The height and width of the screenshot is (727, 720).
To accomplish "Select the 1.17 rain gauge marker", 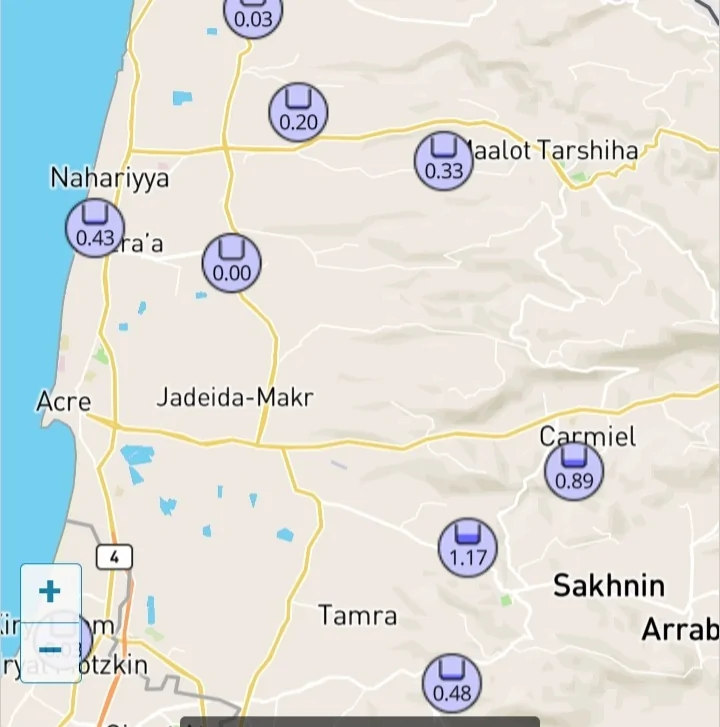I will pos(468,547).
